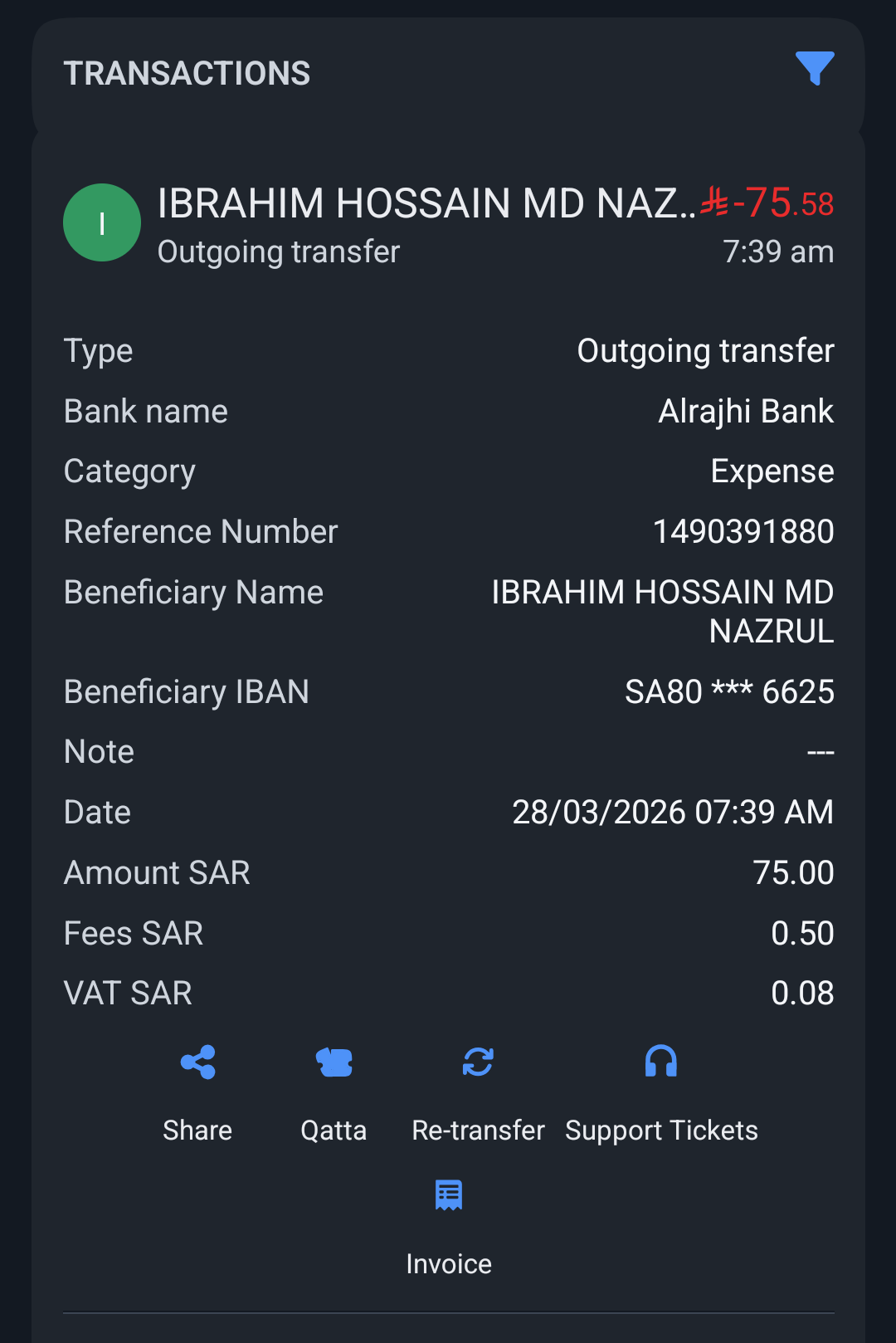Collapse the Ibrahim Hossain transfer row
Image resolution: width=896 pixels, height=1343 pixels.
pyautogui.click(x=448, y=222)
